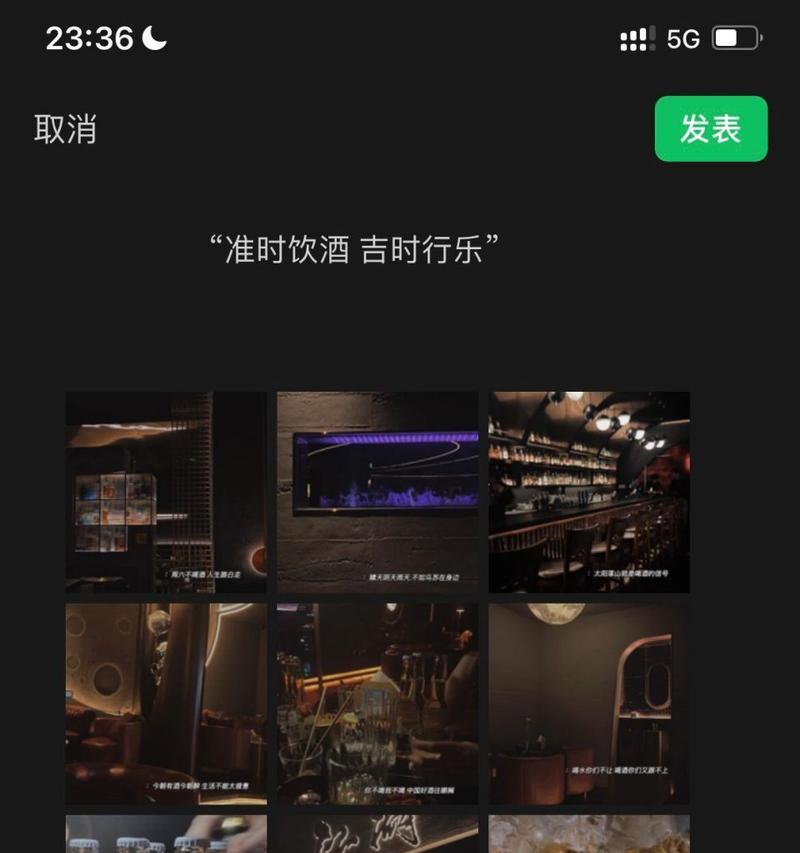Viewport: 800px width, 853px height.
Task: View the bar counter and bottle shelves photo
Action: pos(589,491)
